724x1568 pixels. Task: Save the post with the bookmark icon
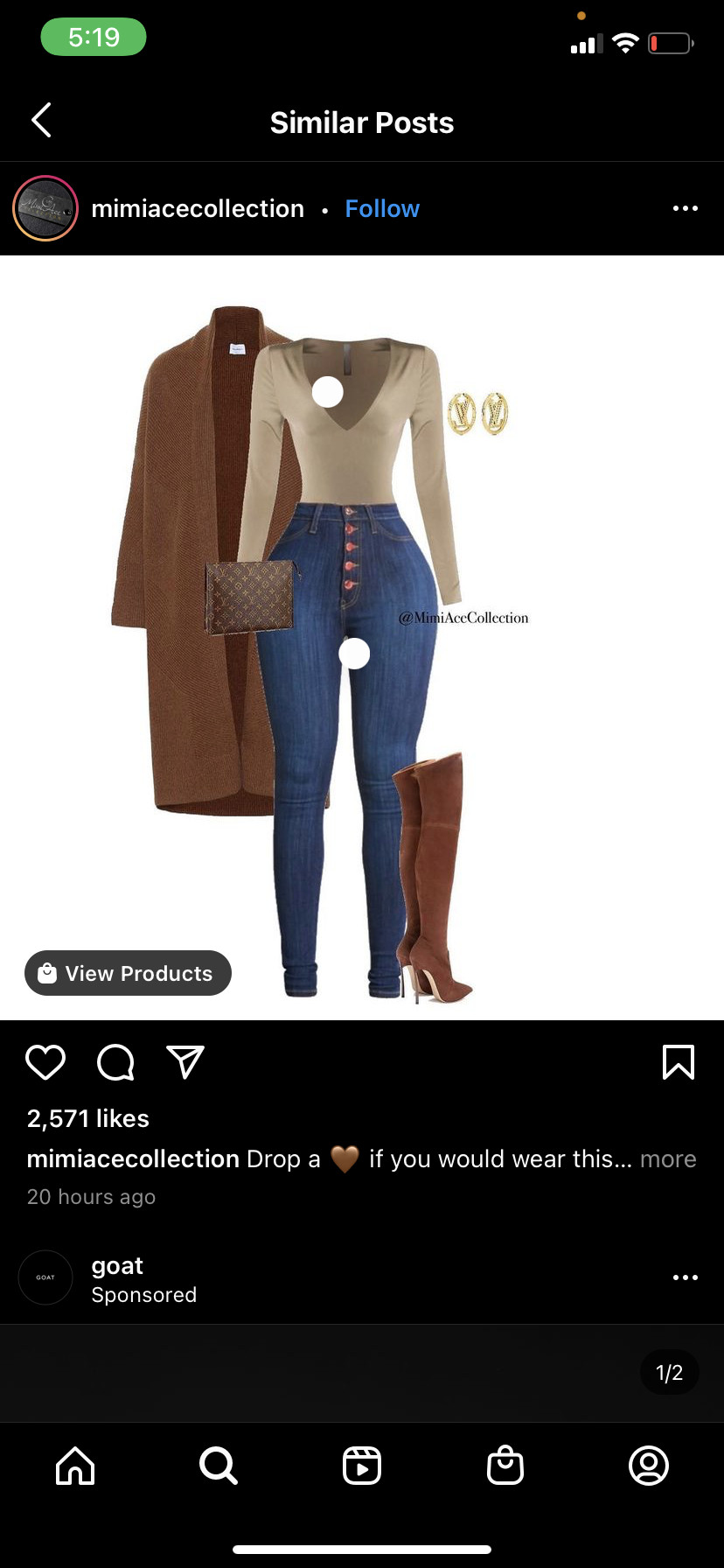[x=679, y=1062]
